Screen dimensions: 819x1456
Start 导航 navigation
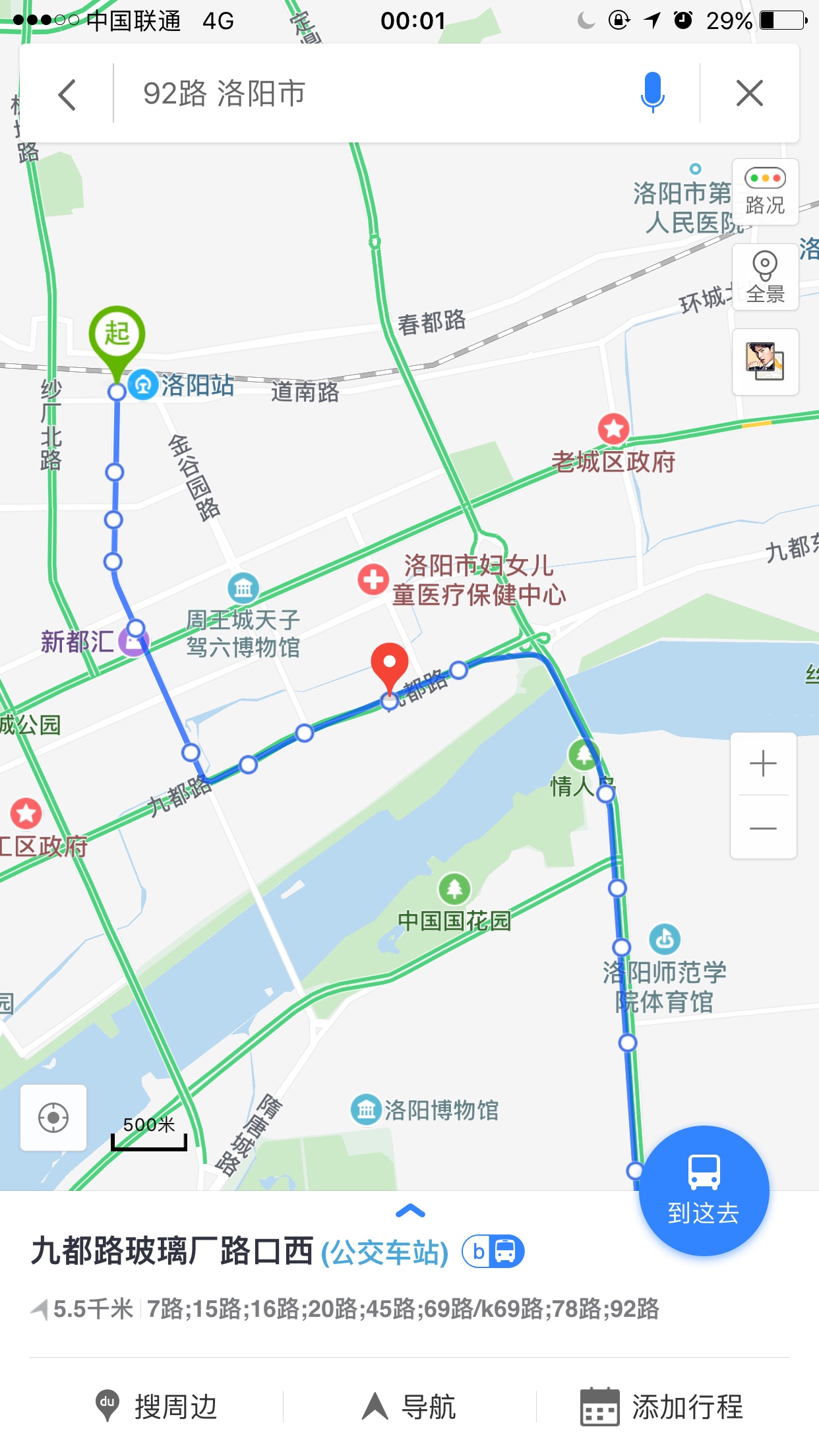tap(409, 1407)
